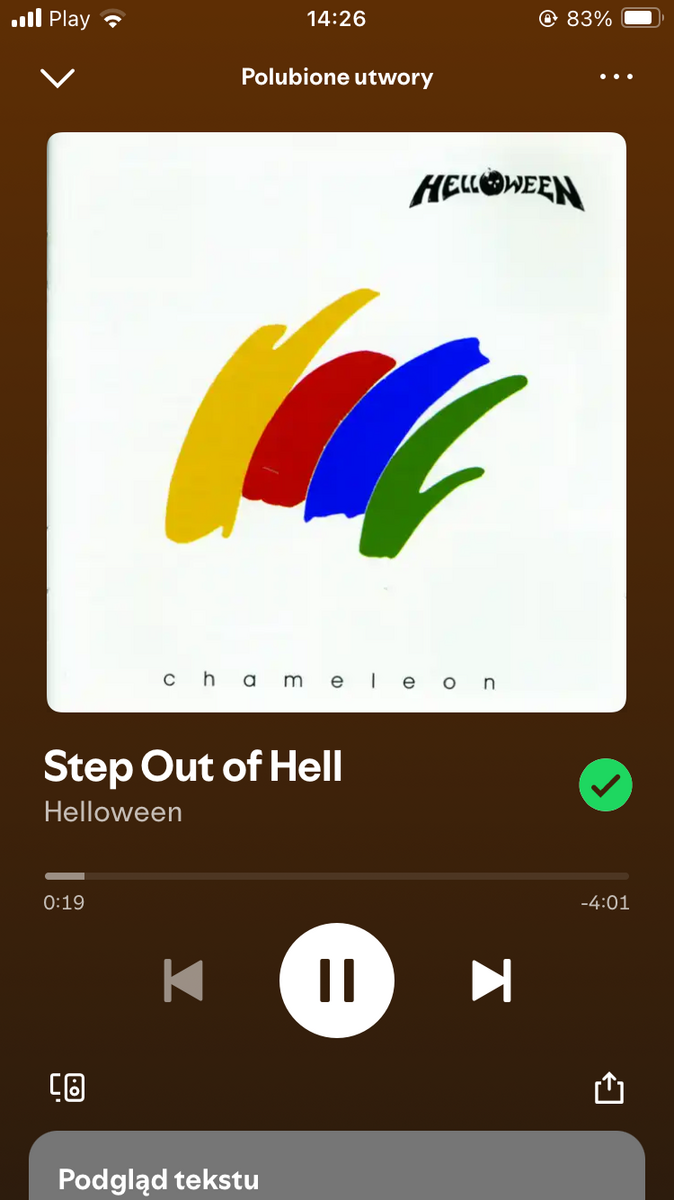Pause the song Step Out of Hell
674x1200 pixels.
coord(337,980)
